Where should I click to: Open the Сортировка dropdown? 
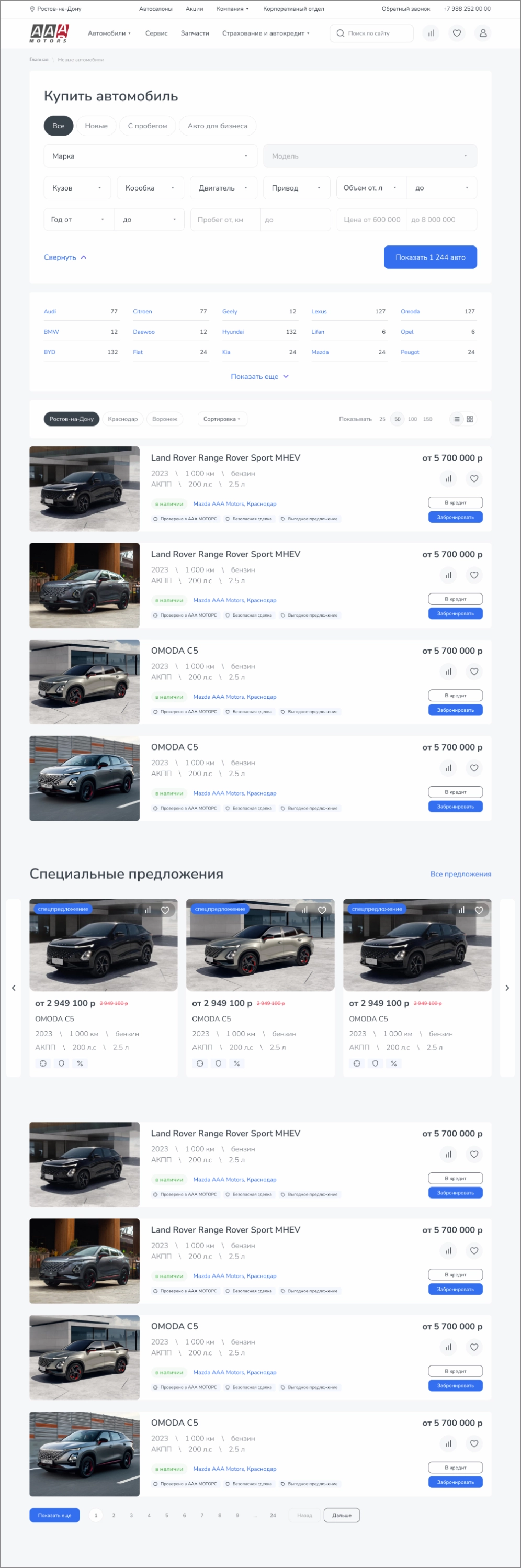222,419
